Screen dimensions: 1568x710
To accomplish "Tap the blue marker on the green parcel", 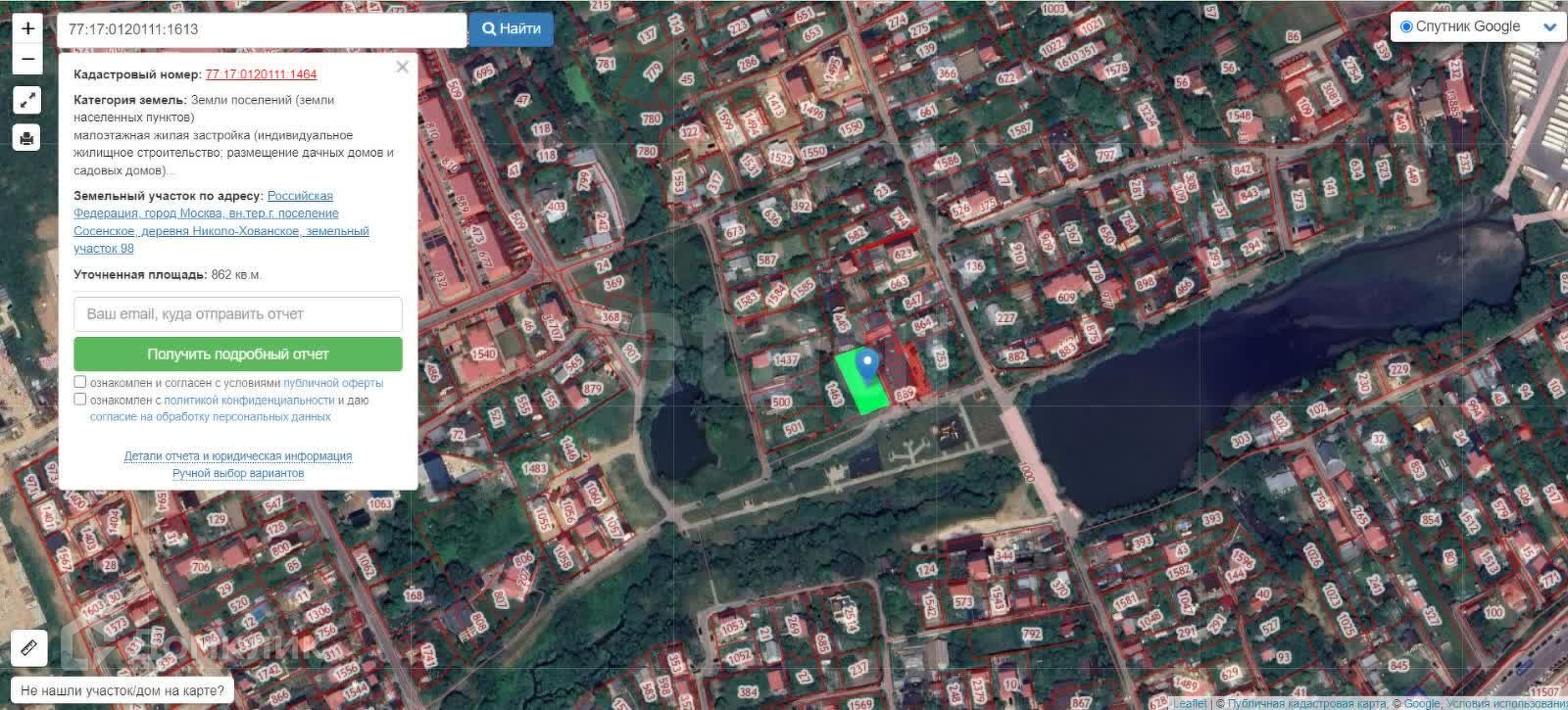I will click(x=866, y=365).
